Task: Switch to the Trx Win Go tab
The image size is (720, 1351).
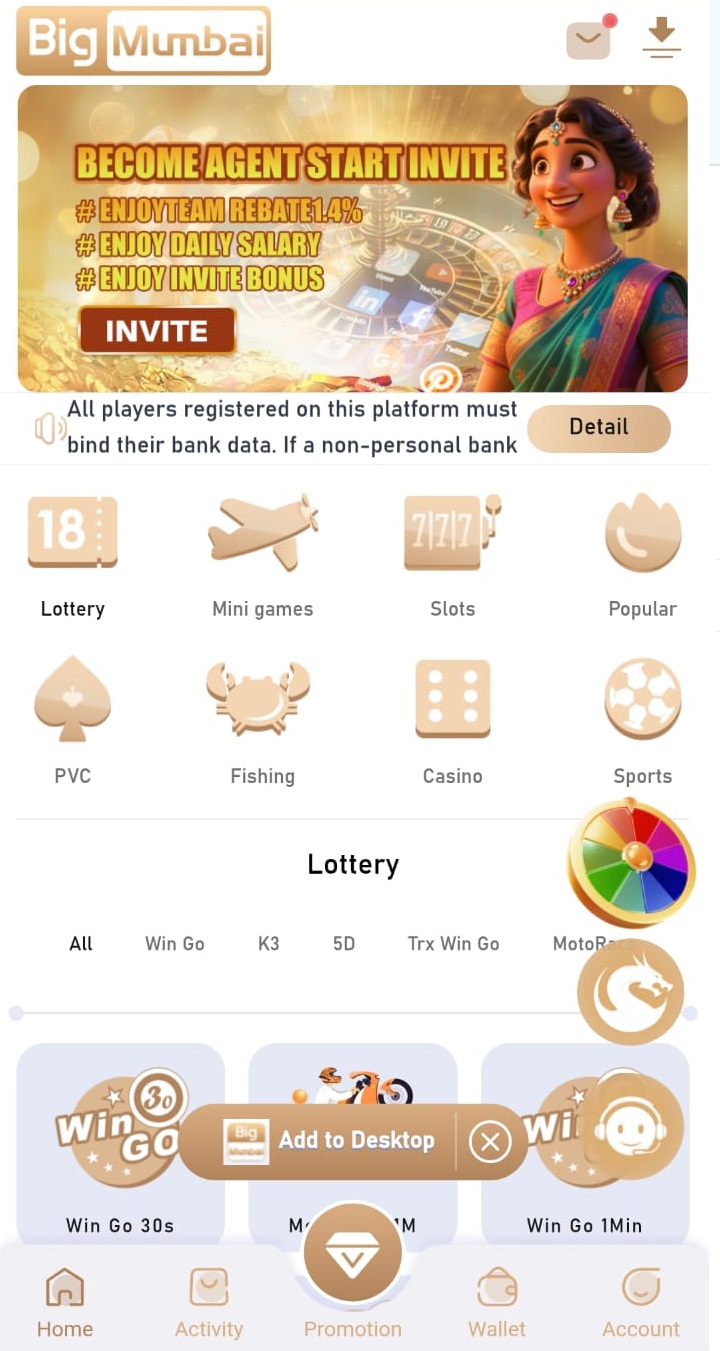Action: [x=453, y=943]
